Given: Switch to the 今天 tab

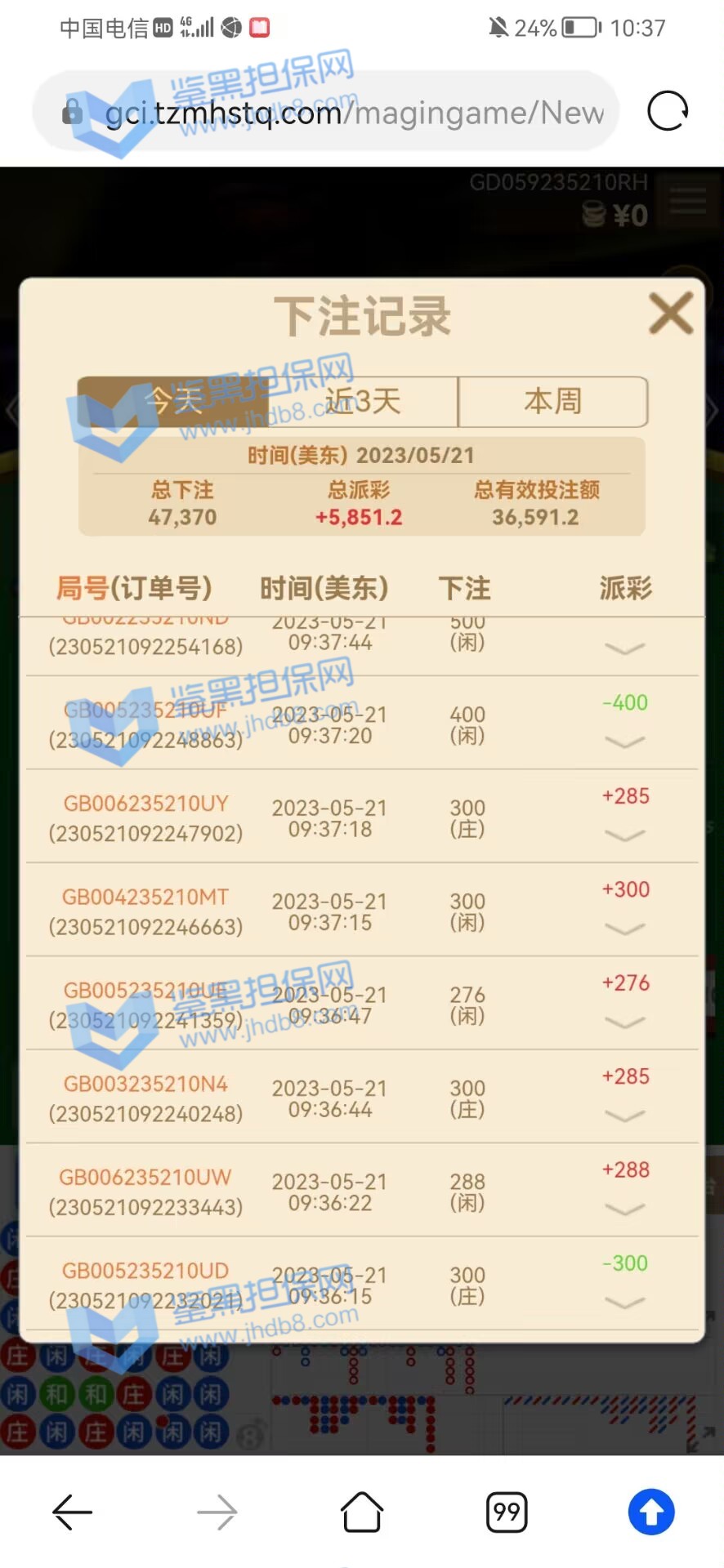Looking at the screenshot, I should click(173, 401).
